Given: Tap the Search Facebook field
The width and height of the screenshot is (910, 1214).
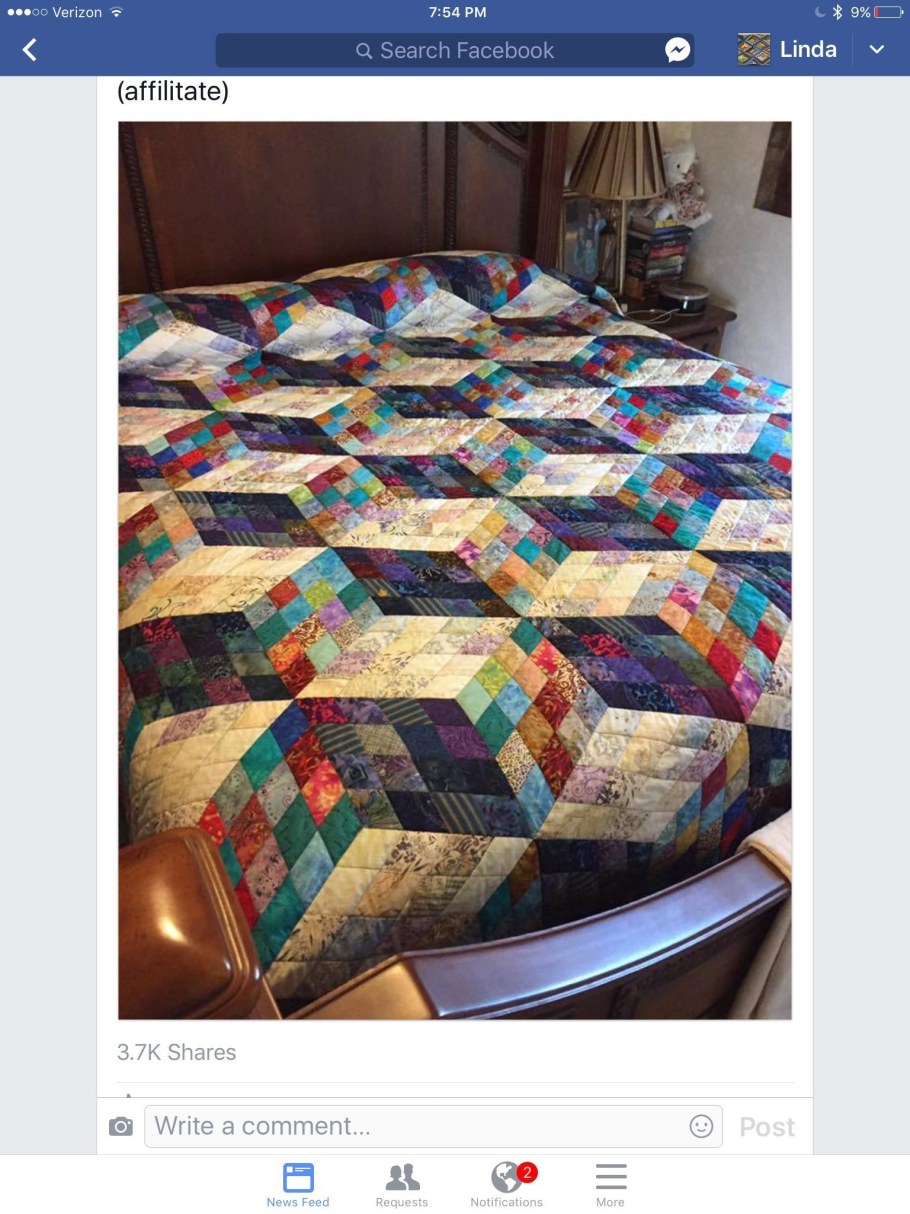Looking at the screenshot, I should [455, 50].
